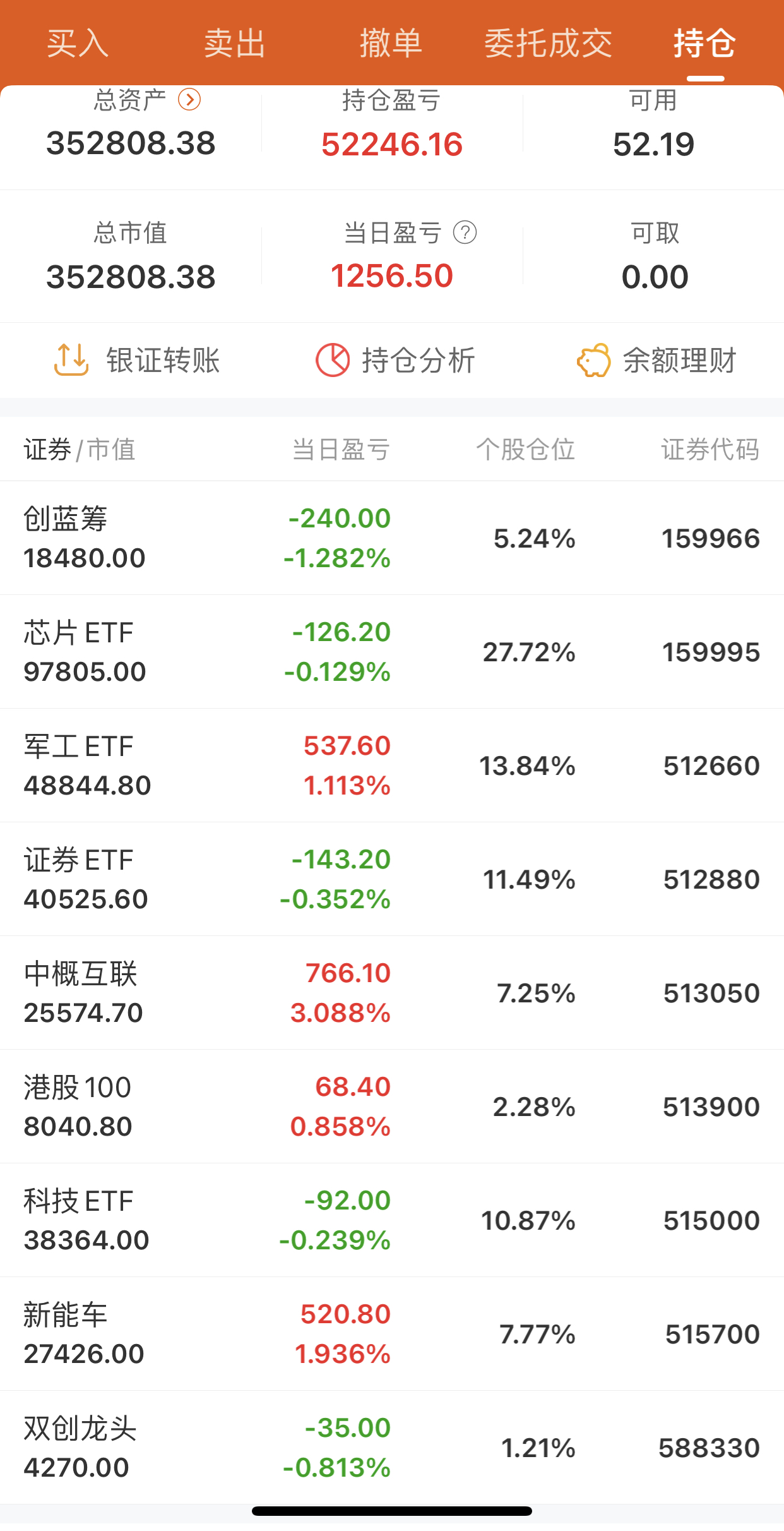Screen dimensions: 784x1531
Task: Tap the 新能车 holding row
Action: 391,1334
